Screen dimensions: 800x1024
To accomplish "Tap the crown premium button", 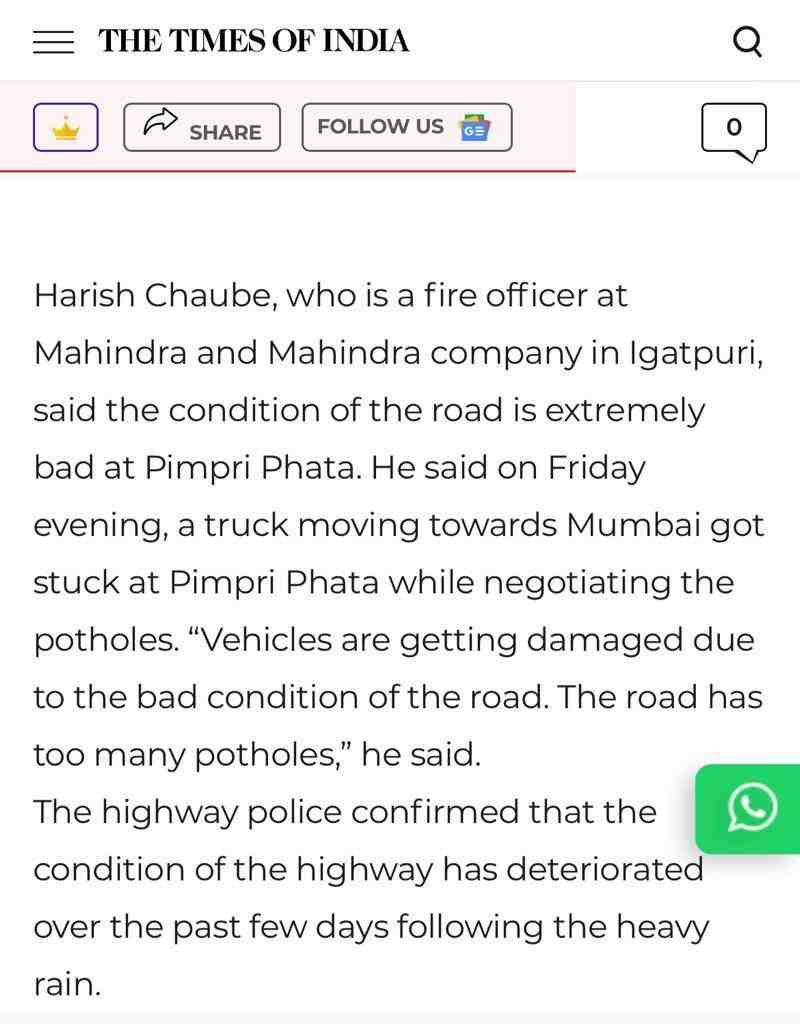I will coord(66,127).
